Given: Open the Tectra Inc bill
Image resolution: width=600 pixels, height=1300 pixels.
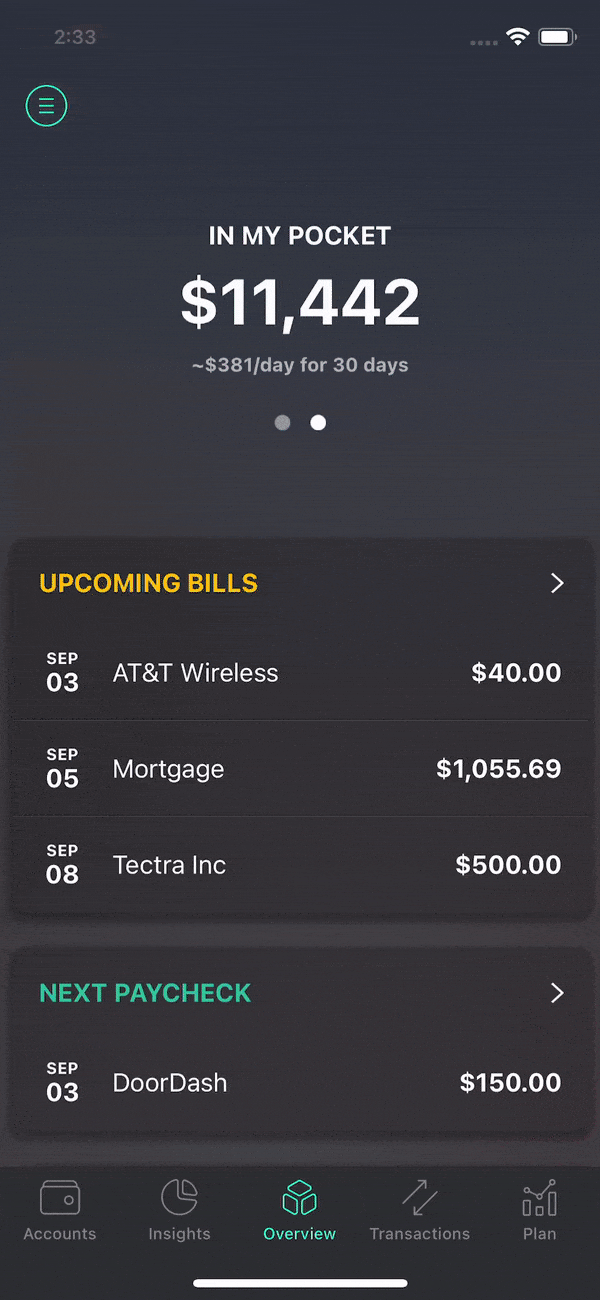Looking at the screenshot, I should pos(300,865).
